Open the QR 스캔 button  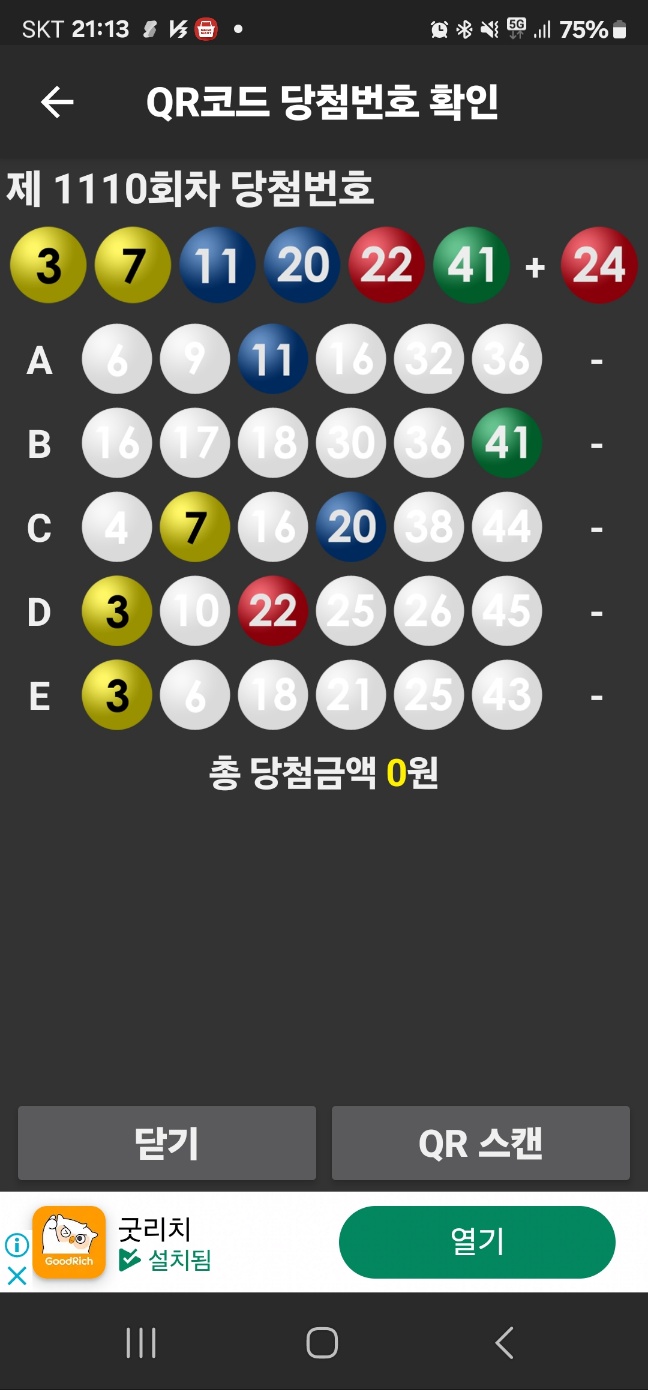(480, 1143)
